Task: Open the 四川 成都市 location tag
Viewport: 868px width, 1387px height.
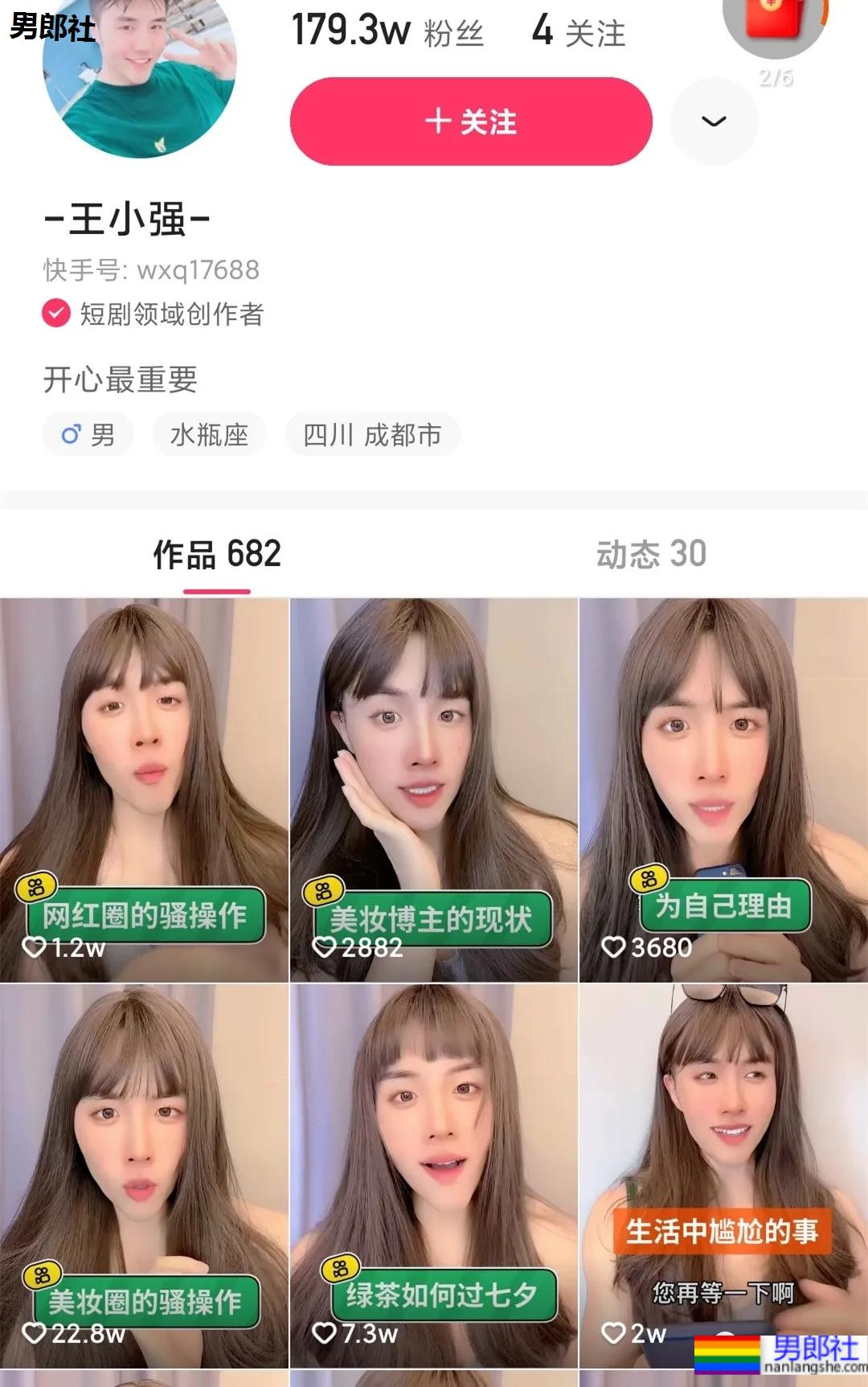Action: pyautogui.click(x=372, y=433)
